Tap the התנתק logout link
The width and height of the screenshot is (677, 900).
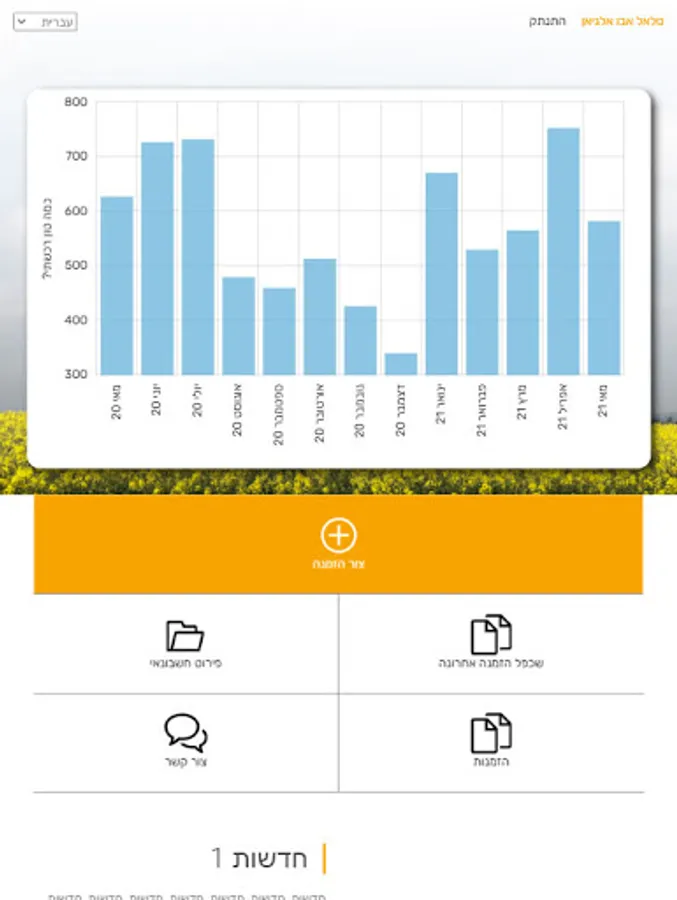[547, 21]
